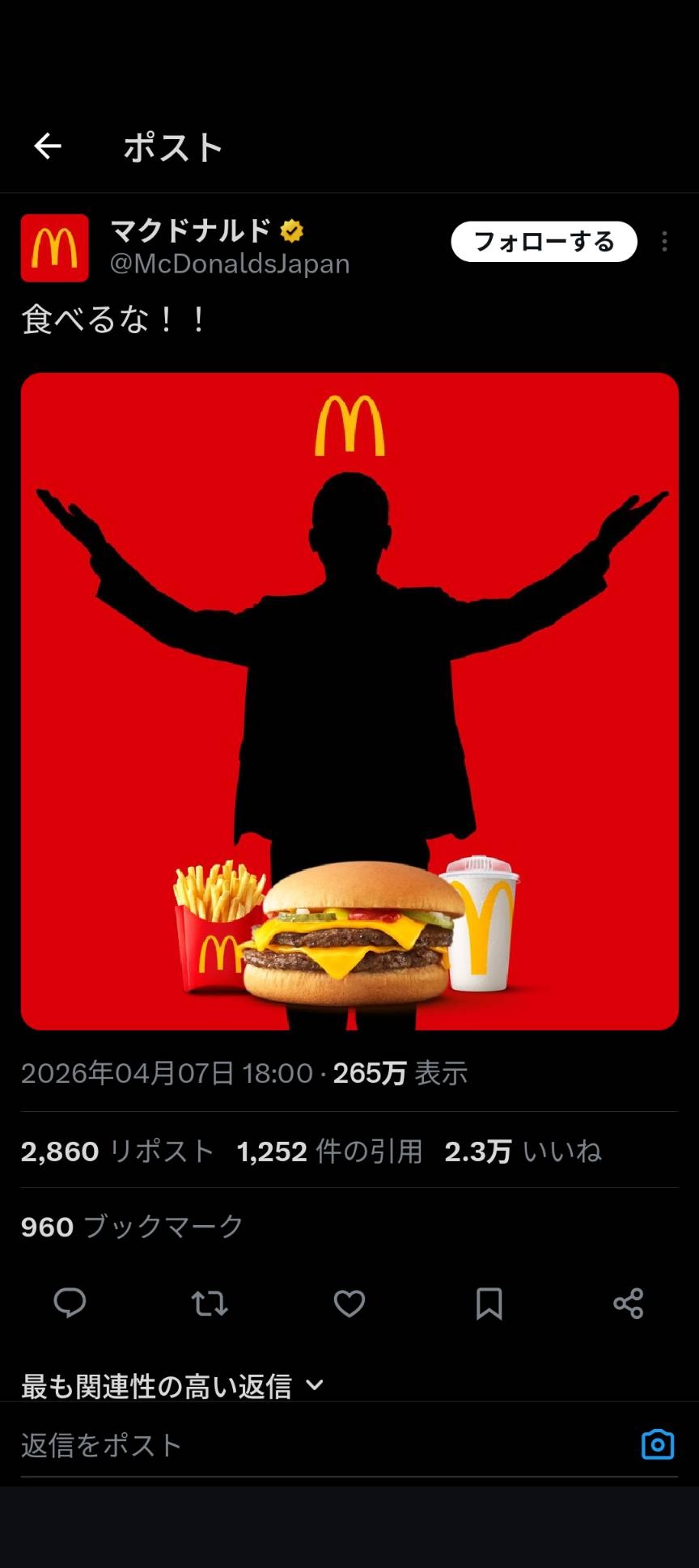
Task: Go back using the arrow icon
Action: click(48, 146)
